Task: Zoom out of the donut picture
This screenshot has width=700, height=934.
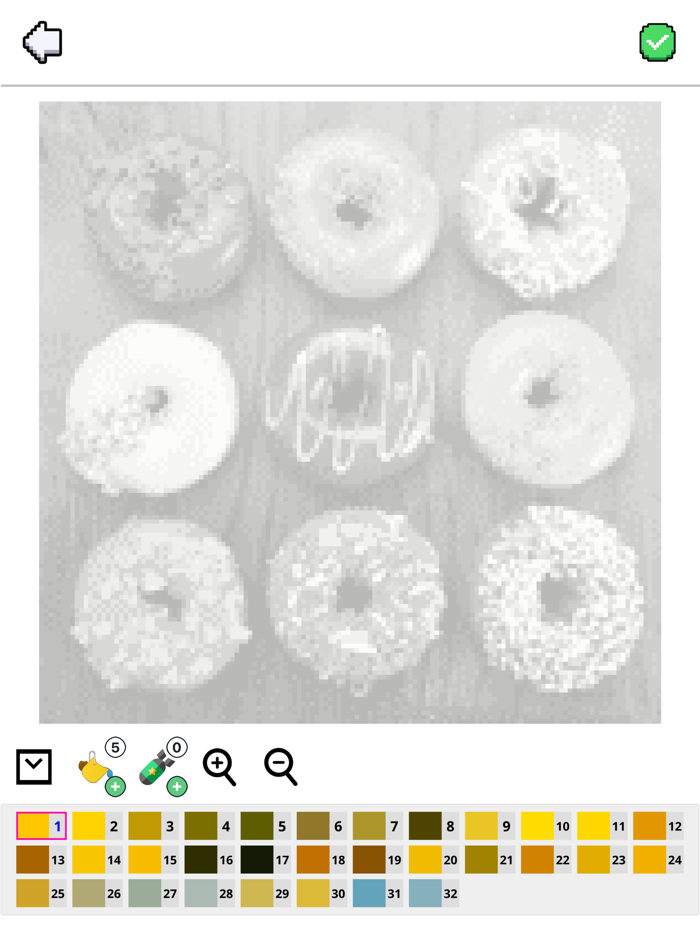Action: pos(281,767)
